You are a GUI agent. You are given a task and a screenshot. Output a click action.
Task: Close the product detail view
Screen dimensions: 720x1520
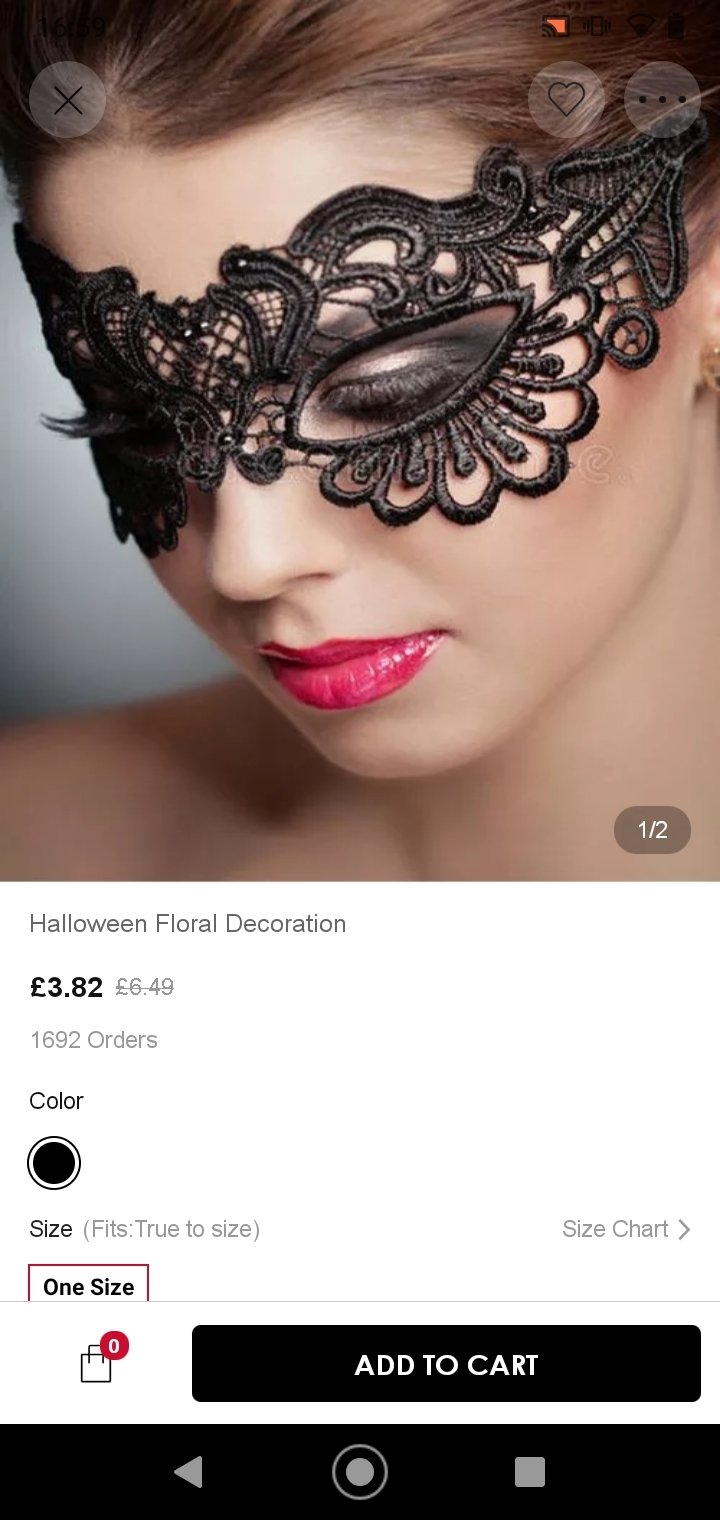click(67, 100)
